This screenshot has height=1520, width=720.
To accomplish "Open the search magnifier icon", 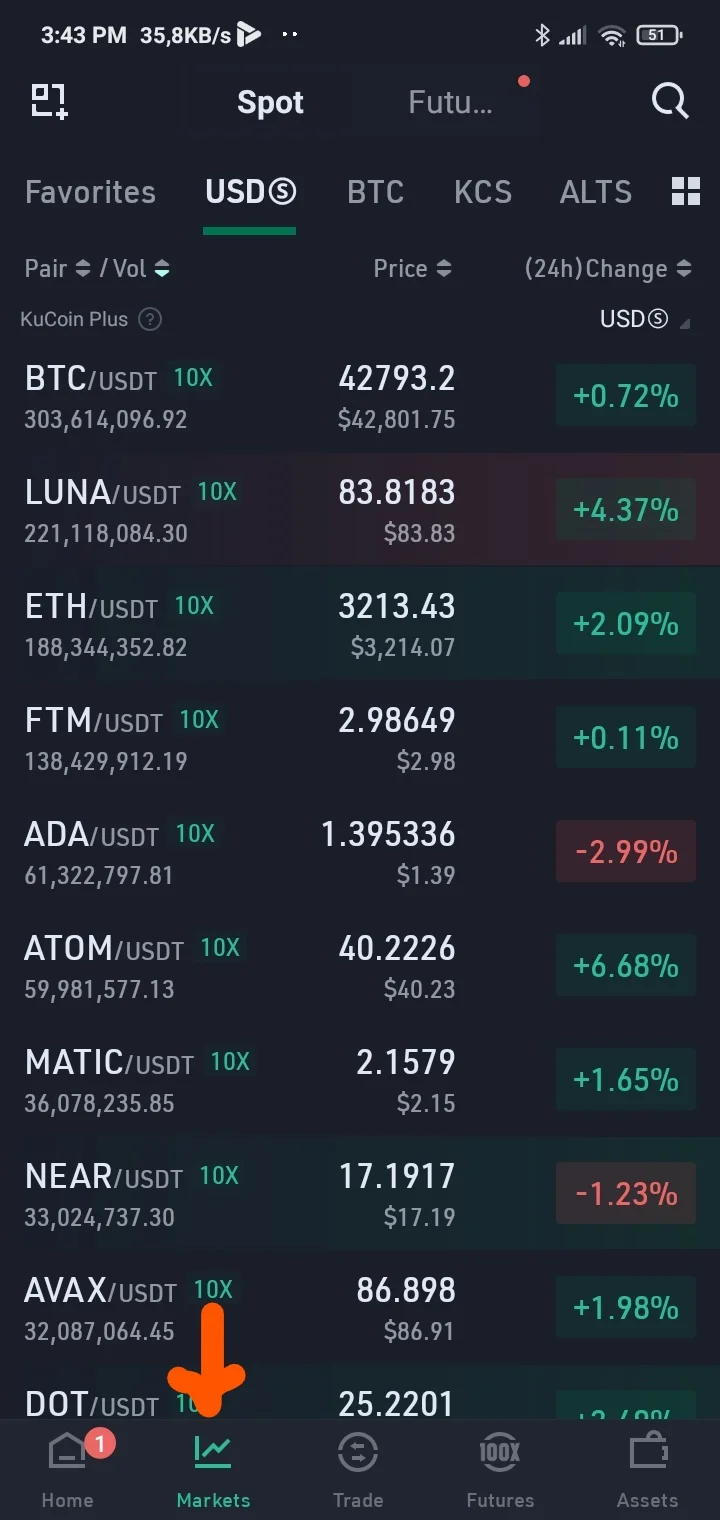I will tap(669, 102).
